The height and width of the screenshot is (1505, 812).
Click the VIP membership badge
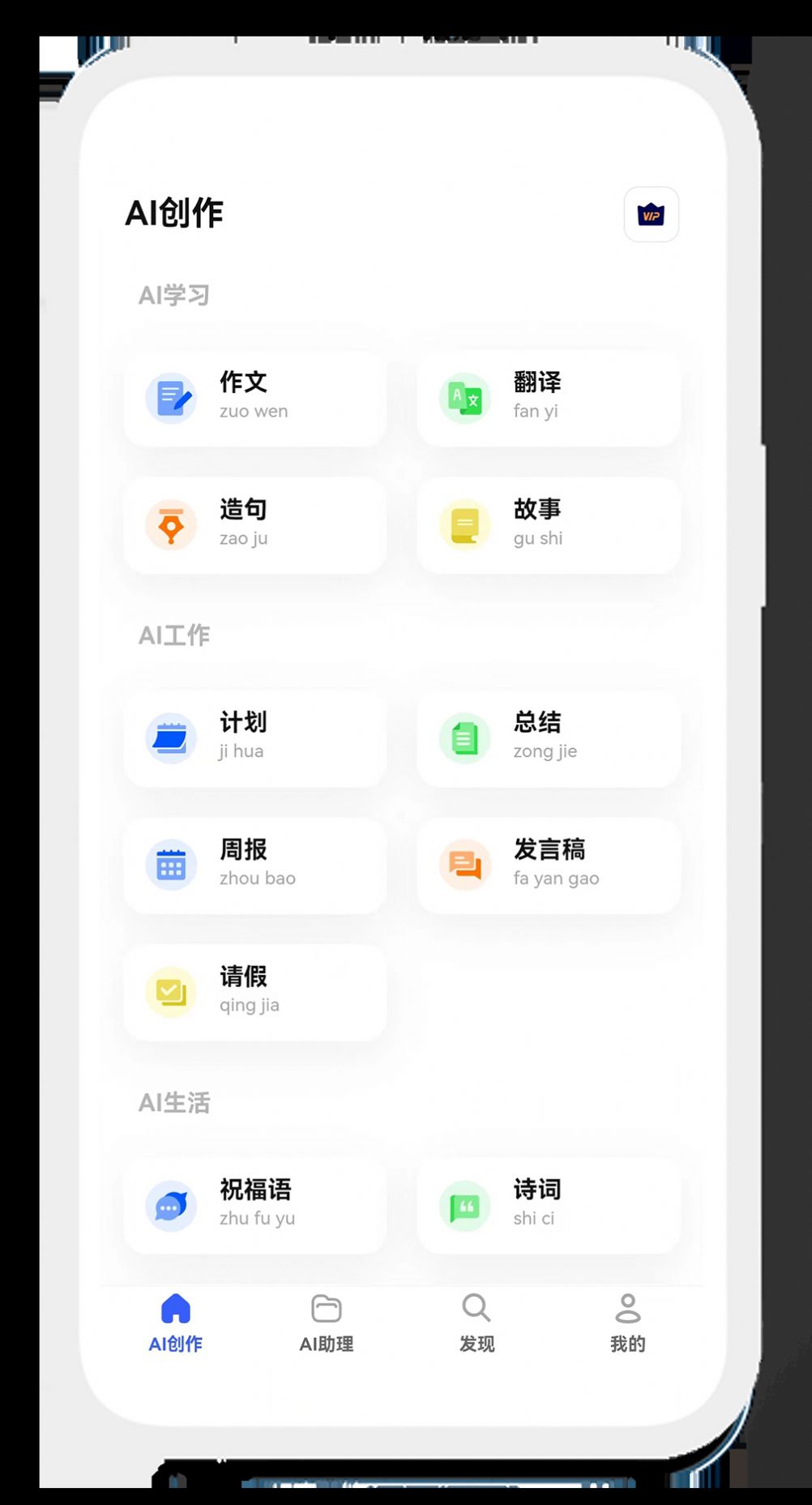(651, 214)
